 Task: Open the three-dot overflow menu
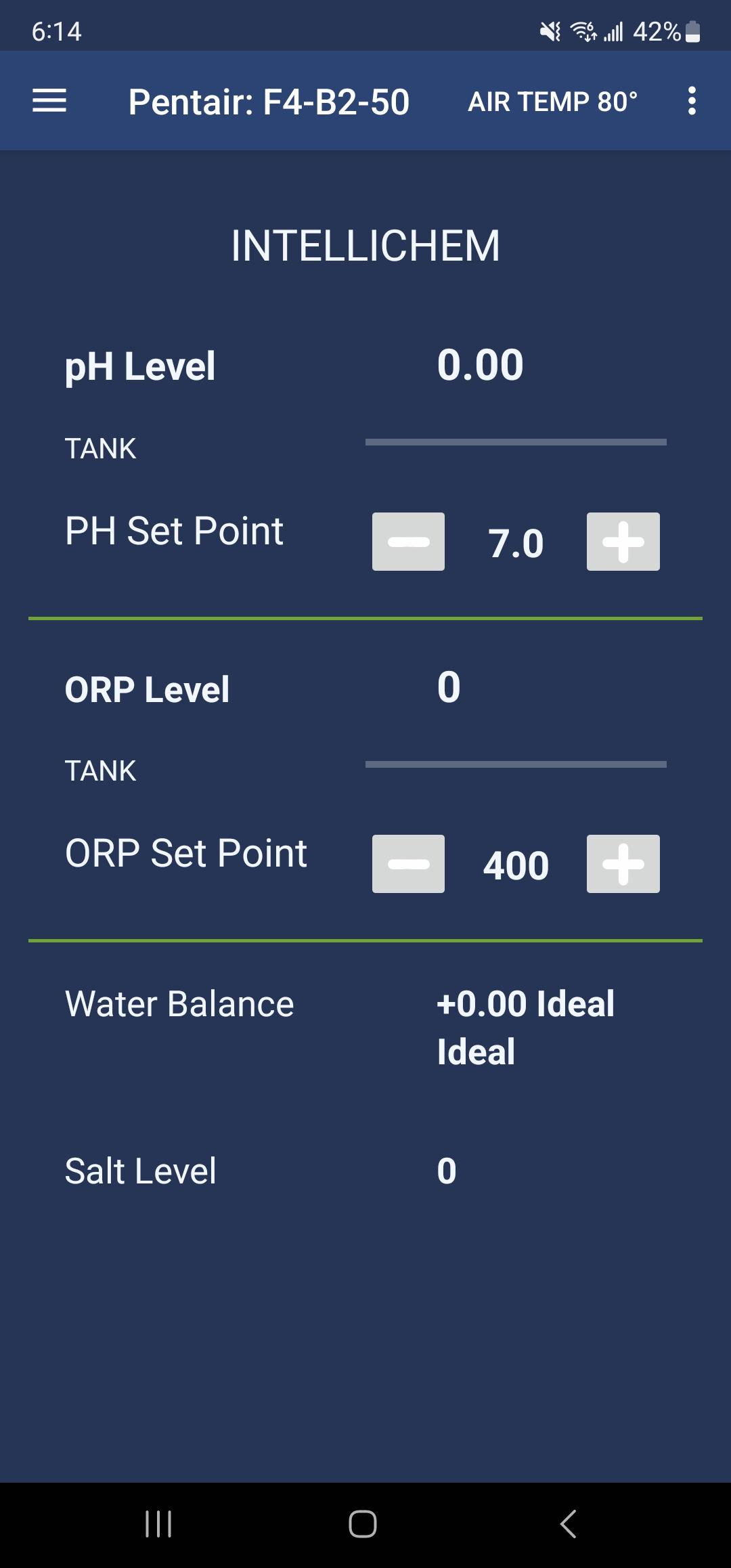point(691,101)
